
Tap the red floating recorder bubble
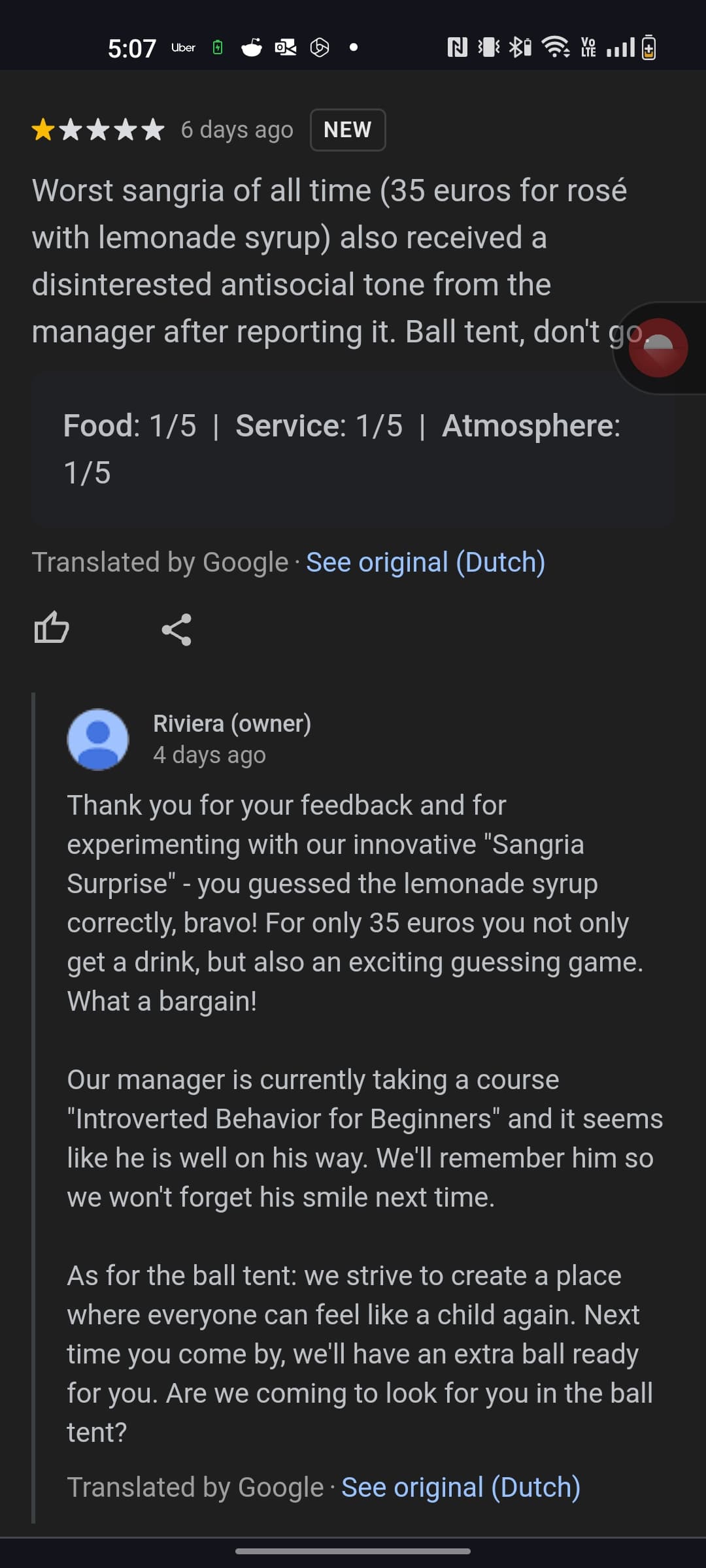[658, 348]
